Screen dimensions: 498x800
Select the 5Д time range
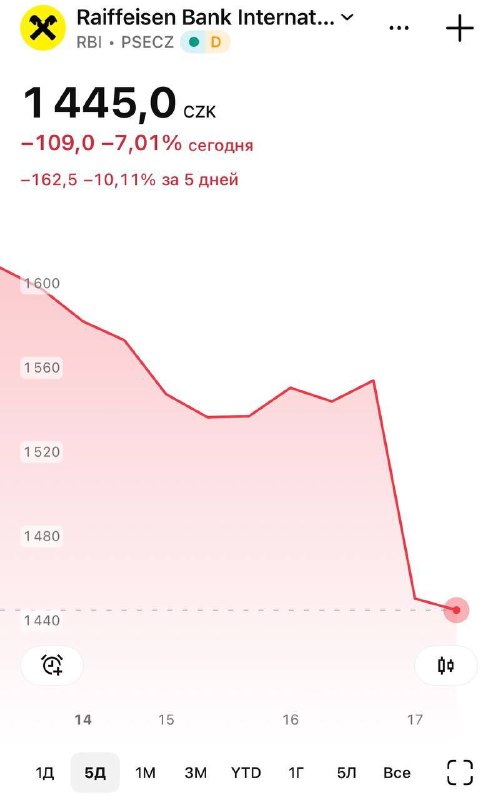[x=95, y=772]
